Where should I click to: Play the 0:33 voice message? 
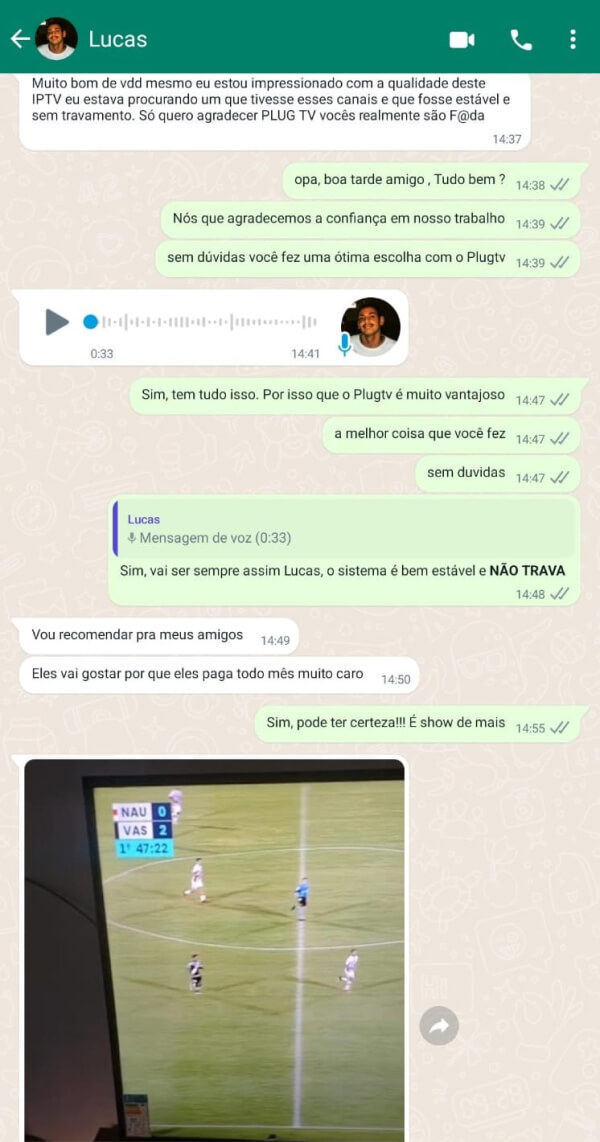click(x=56, y=322)
